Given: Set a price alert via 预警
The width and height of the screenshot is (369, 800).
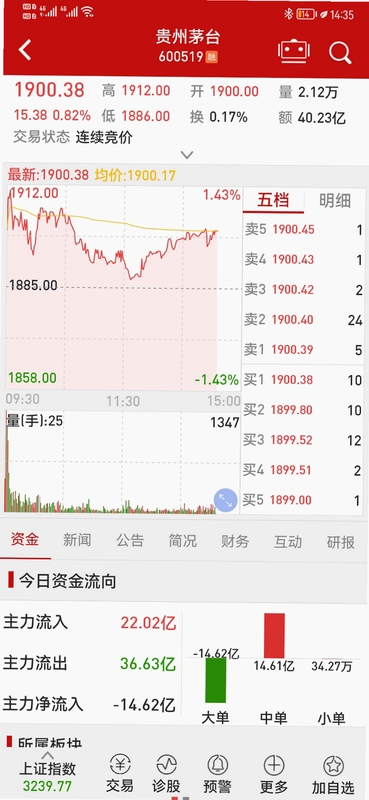Looking at the screenshot, I should (x=218, y=774).
